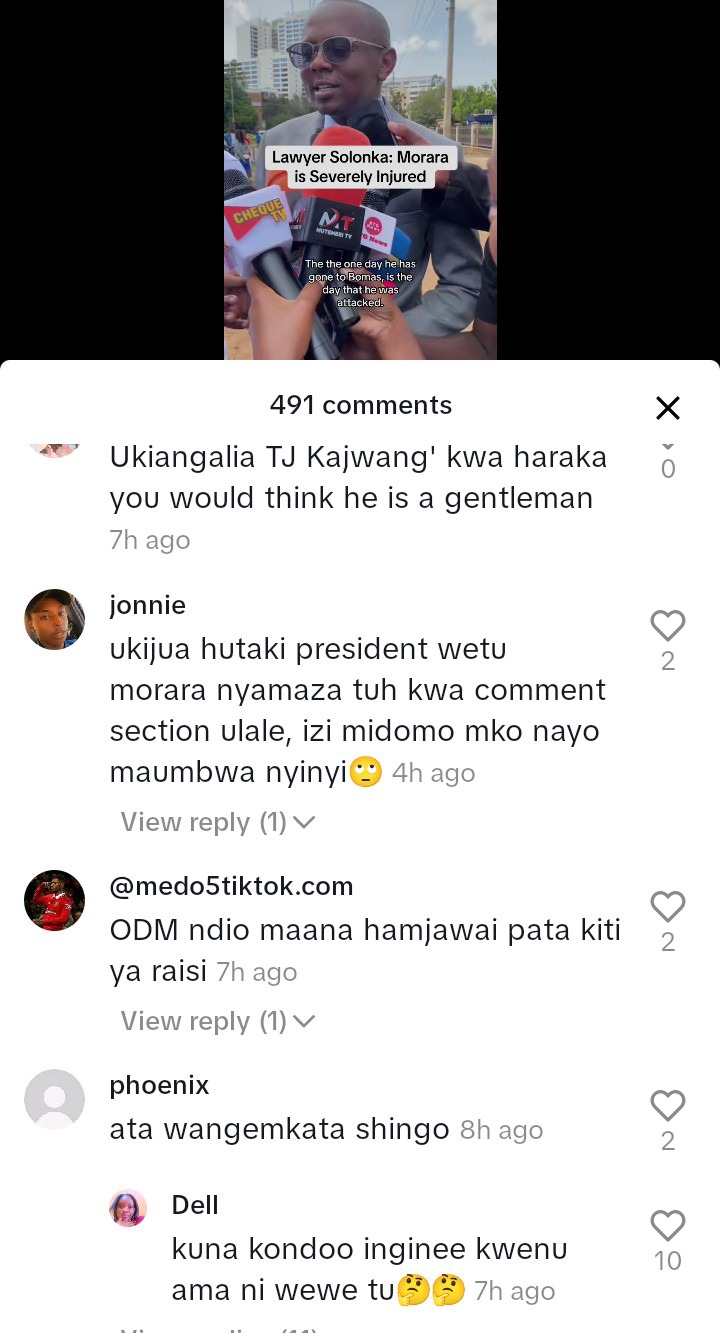Image resolution: width=720 pixels, height=1333 pixels.
Task: Like jonnie's comment
Action: (667, 626)
